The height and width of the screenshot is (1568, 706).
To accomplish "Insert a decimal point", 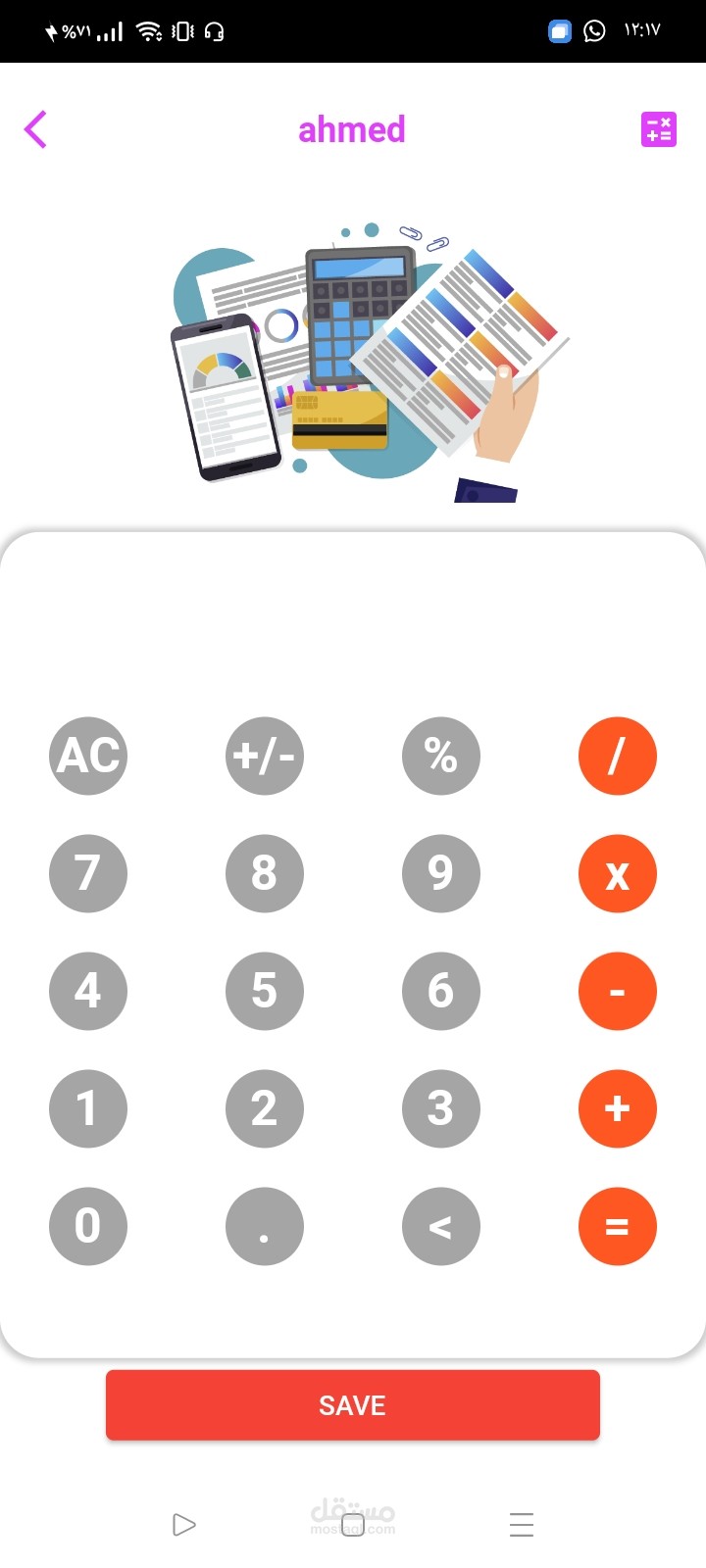I will (x=265, y=1226).
